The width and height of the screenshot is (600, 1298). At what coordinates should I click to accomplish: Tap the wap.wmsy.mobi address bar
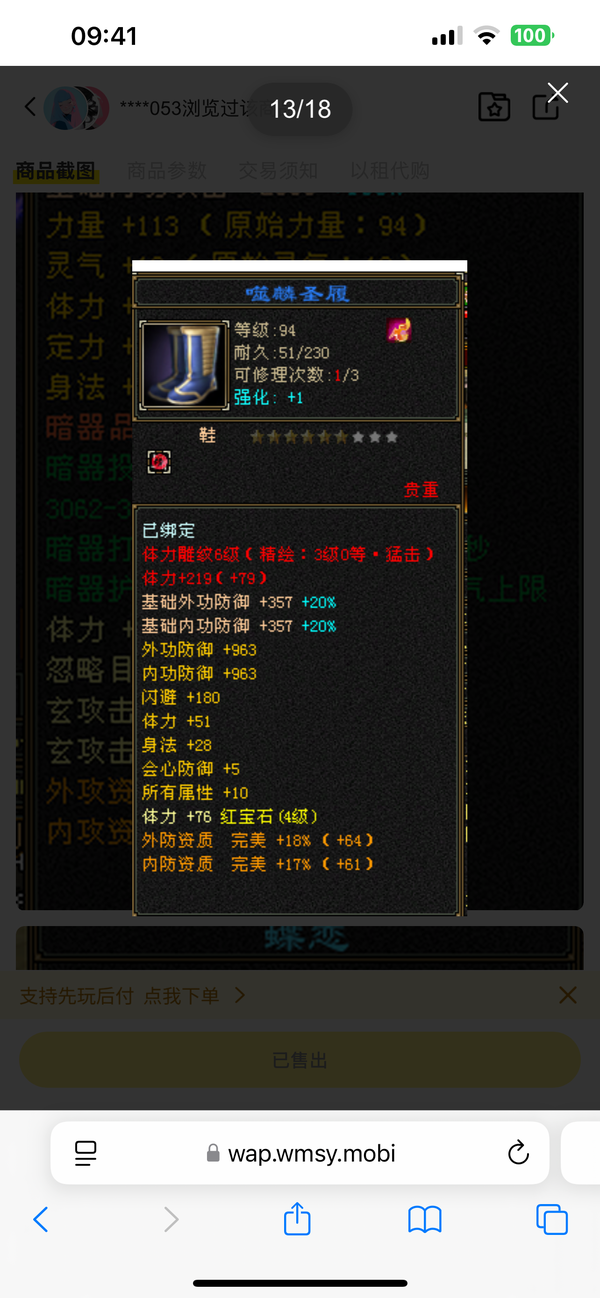(300, 1153)
